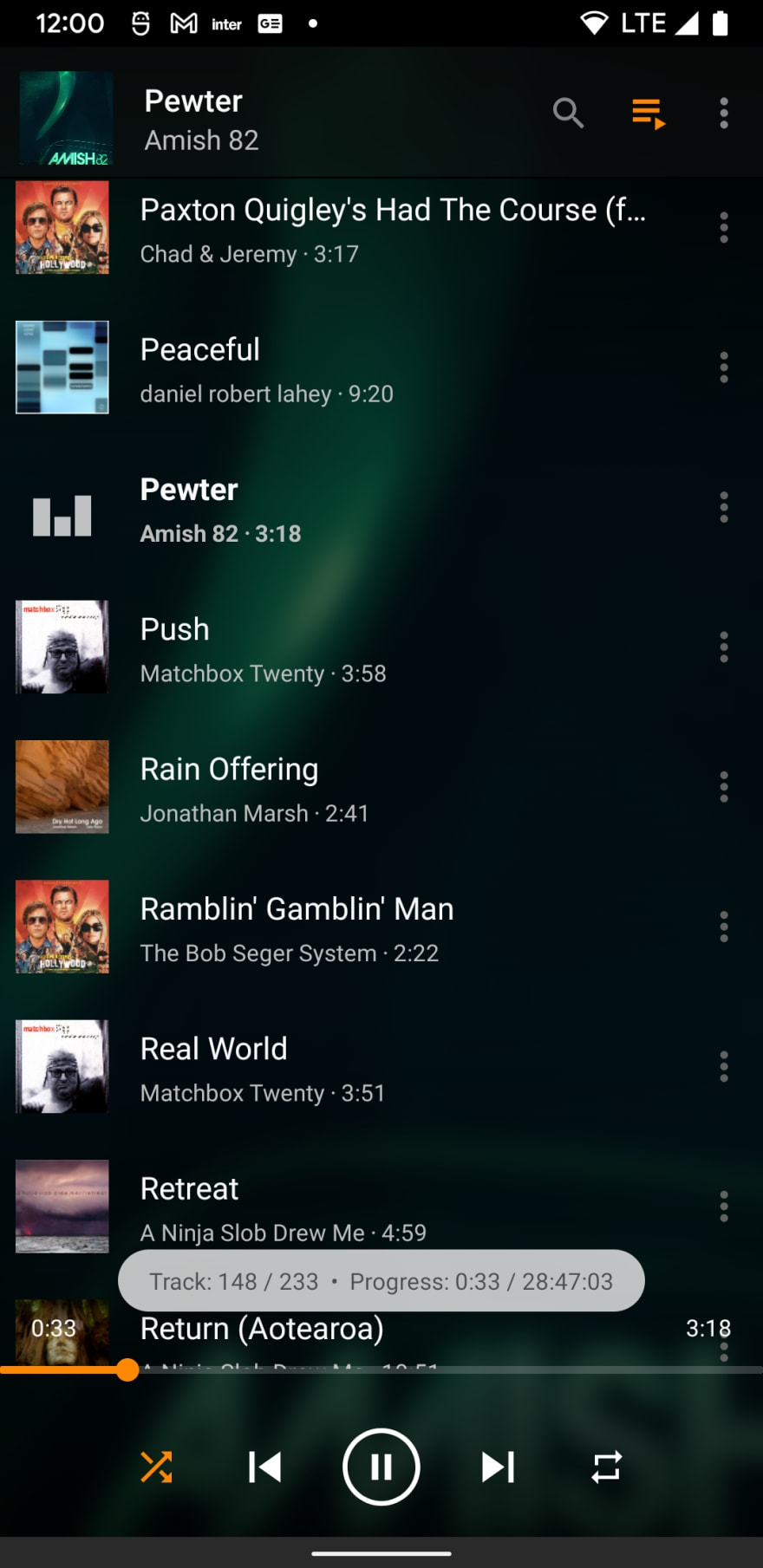
Task: Open the top overflow menu
Action: coord(724,113)
